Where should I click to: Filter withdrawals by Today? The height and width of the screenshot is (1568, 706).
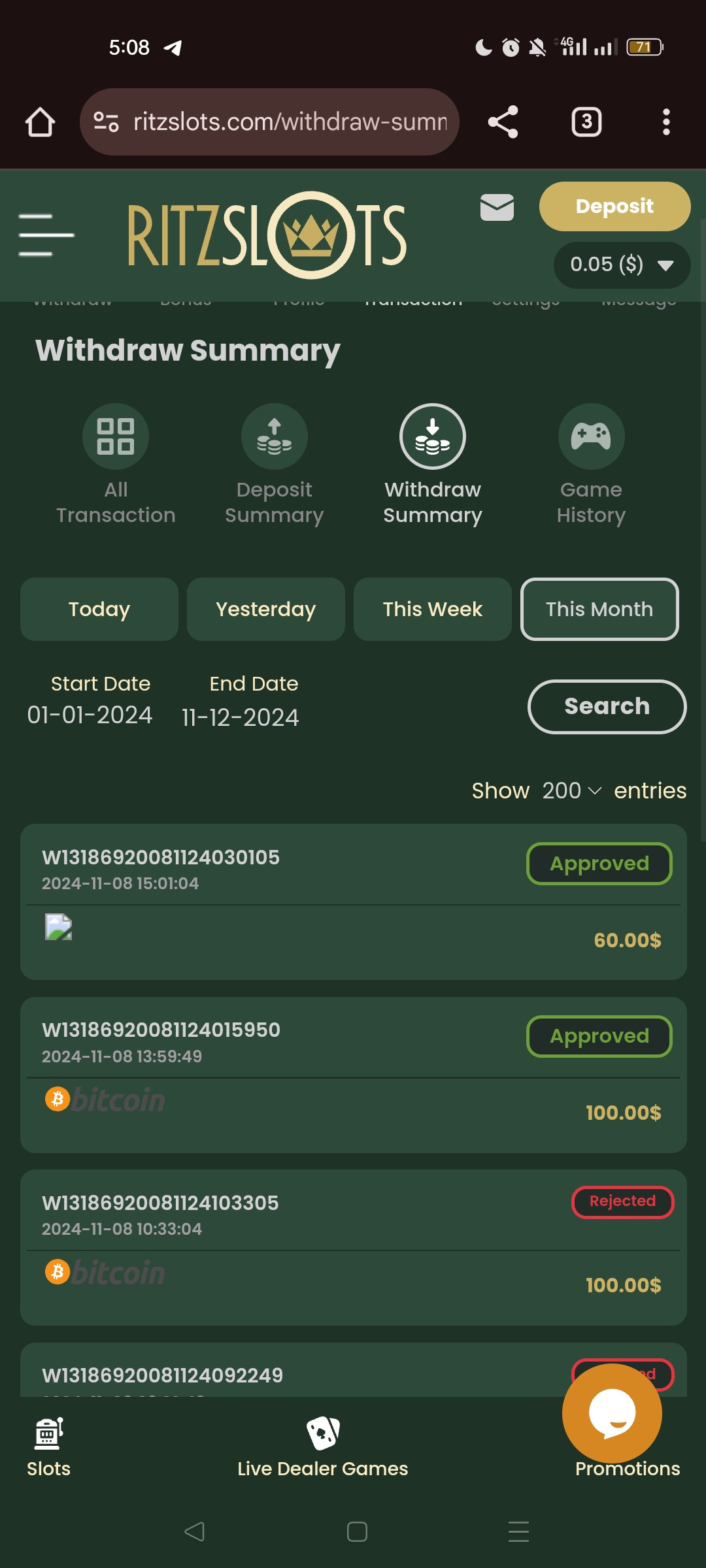[99, 609]
